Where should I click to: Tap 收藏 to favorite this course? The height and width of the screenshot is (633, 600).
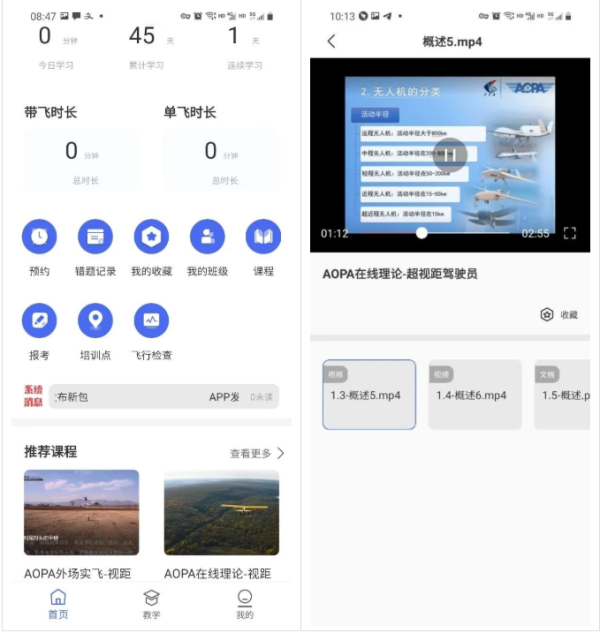coord(559,314)
